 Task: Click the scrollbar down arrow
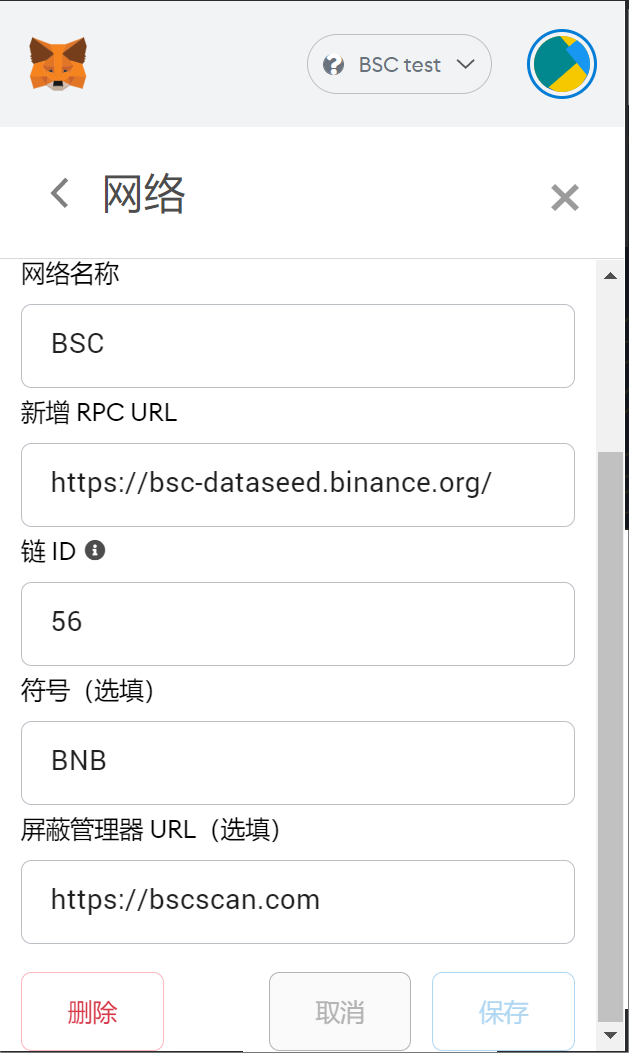(x=609, y=1034)
